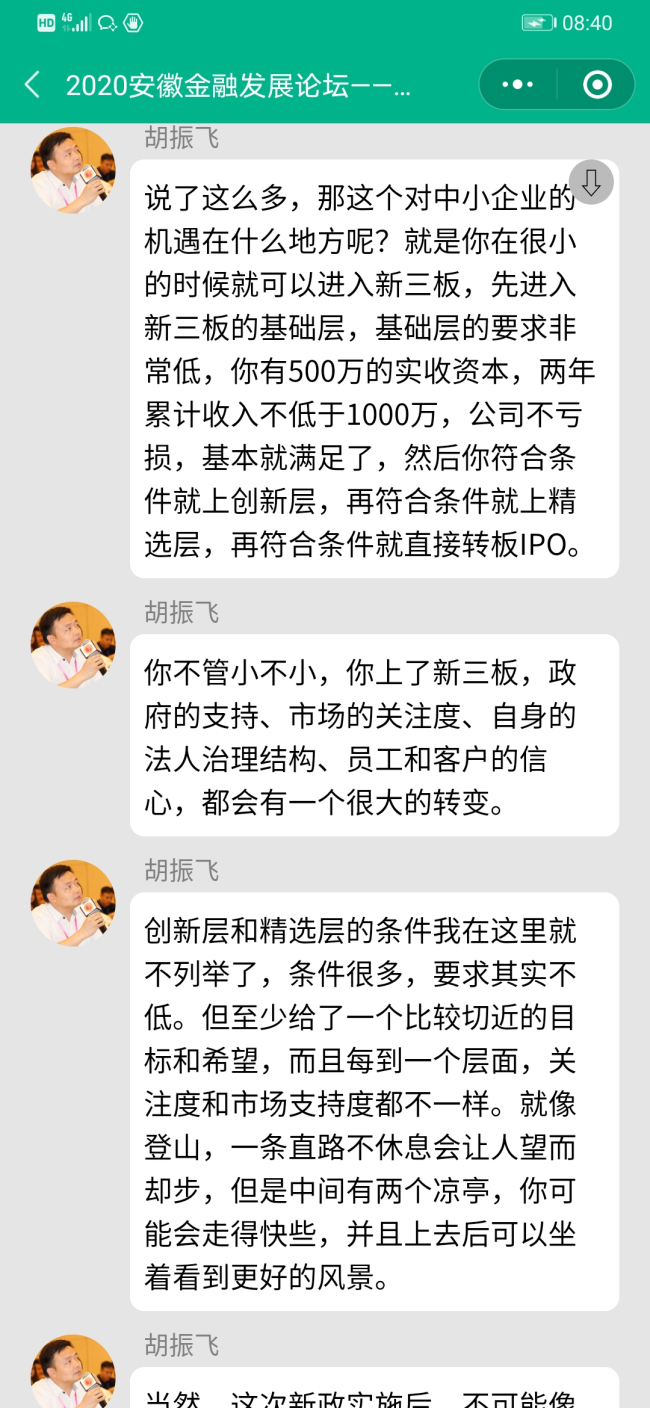Open 胡振飞's avatar beside the 新三板基础层 message
Screen dimensions: 650x1408
point(73,170)
